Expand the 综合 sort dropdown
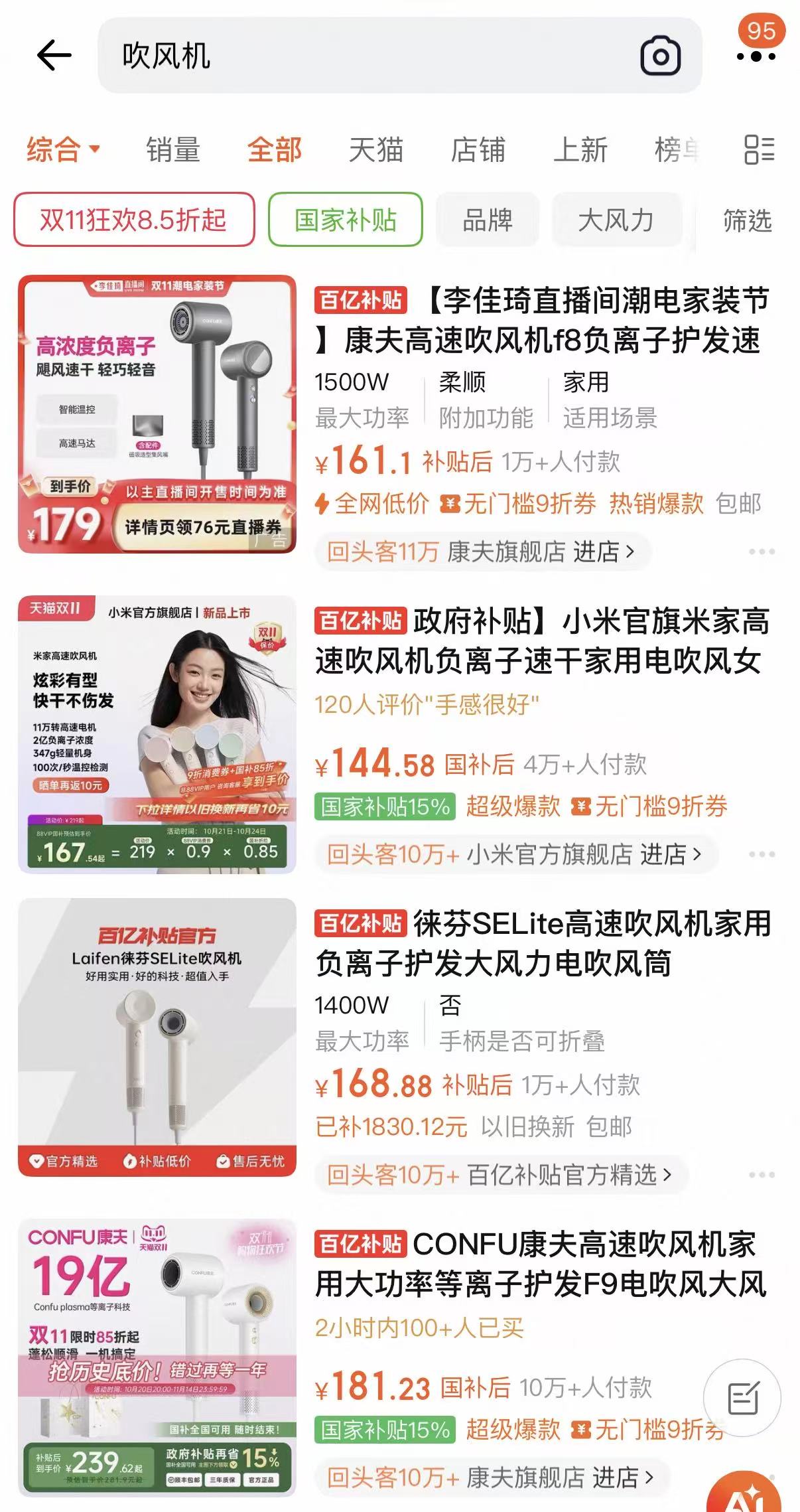 pos(63,149)
